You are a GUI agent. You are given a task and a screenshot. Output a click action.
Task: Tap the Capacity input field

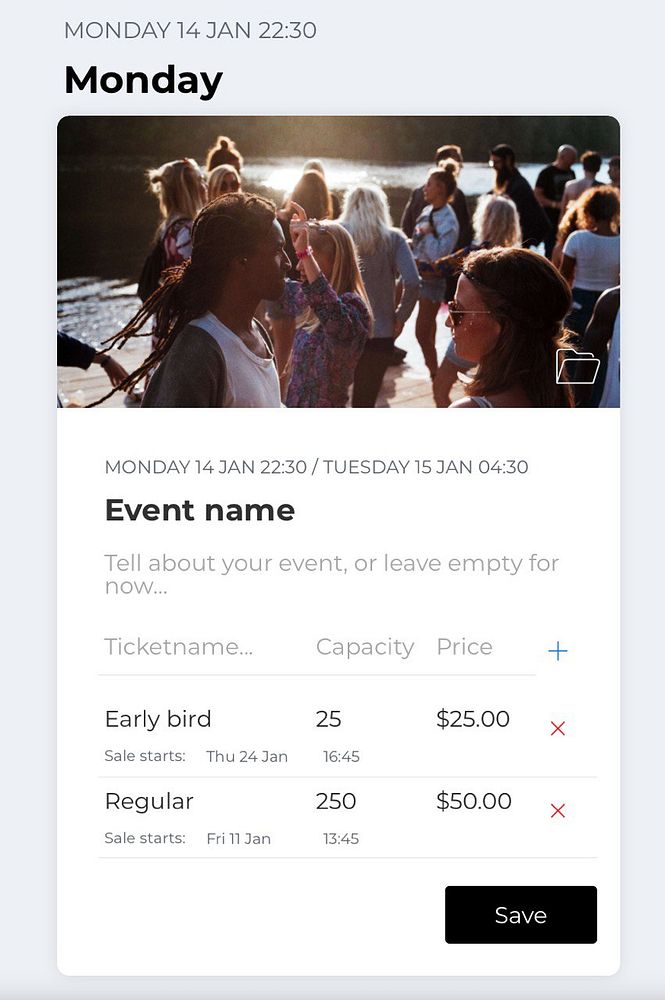tap(364, 647)
